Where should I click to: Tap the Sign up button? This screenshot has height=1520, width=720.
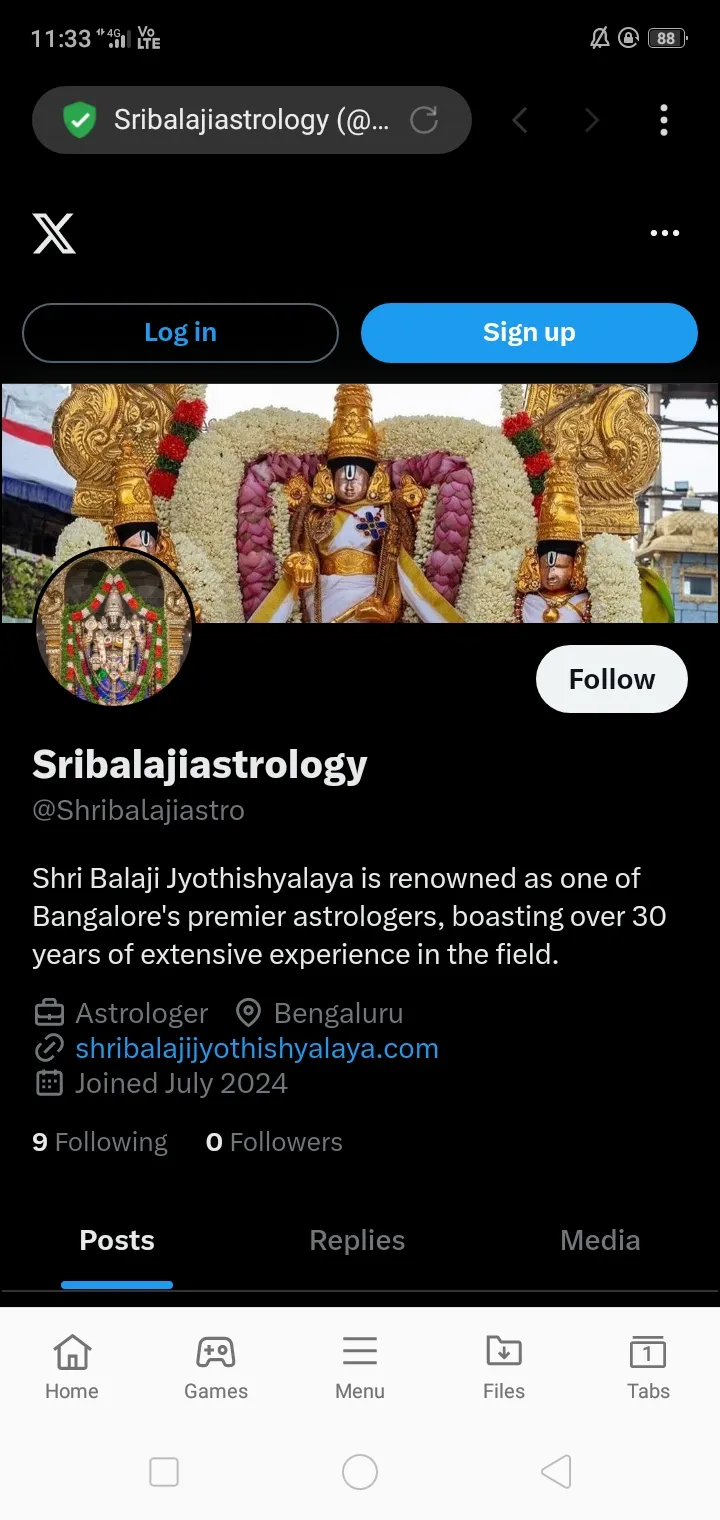click(x=529, y=333)
